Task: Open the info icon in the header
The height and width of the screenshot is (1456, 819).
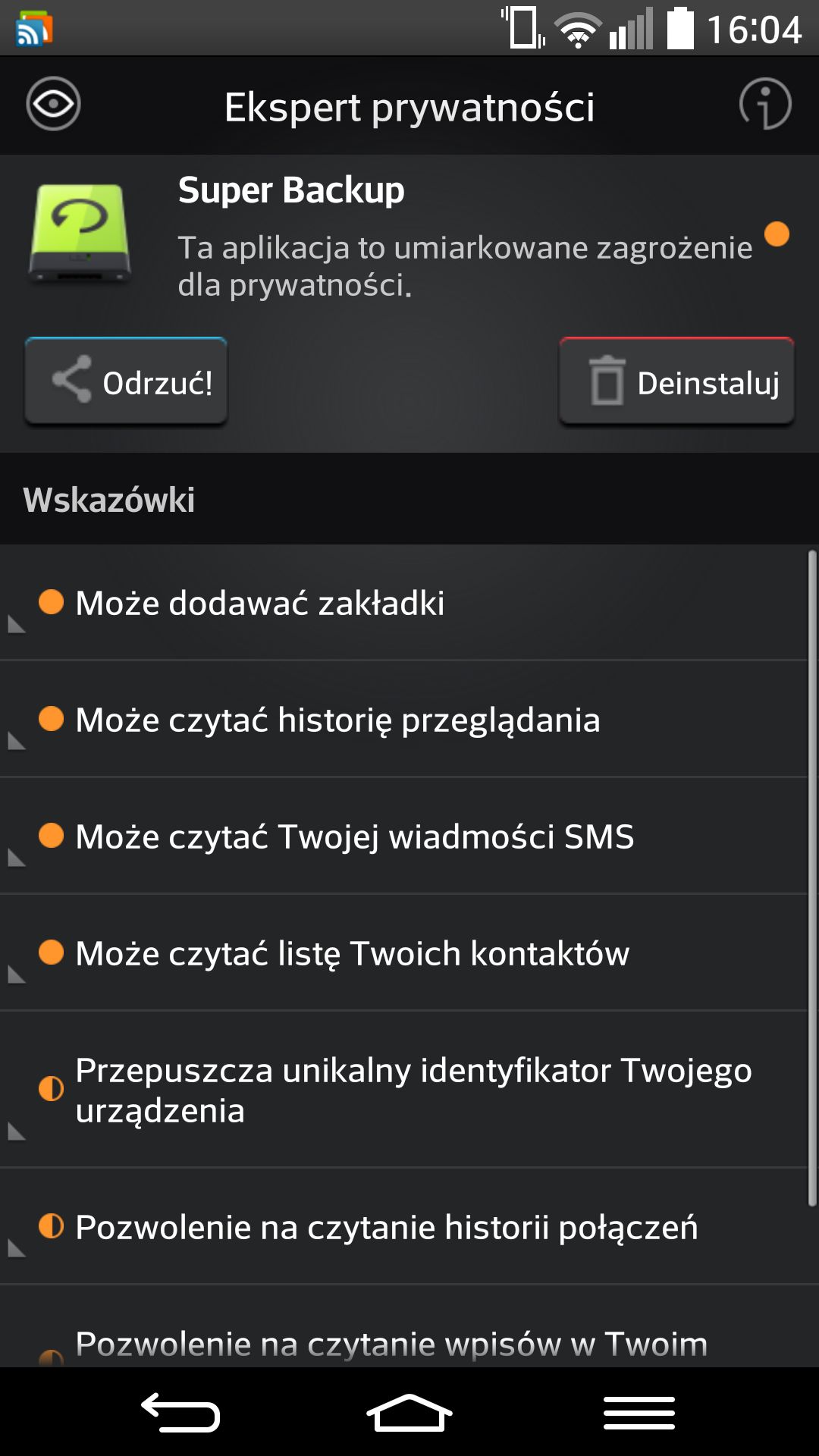Action: pyautogui.click(x=765, y=104)
